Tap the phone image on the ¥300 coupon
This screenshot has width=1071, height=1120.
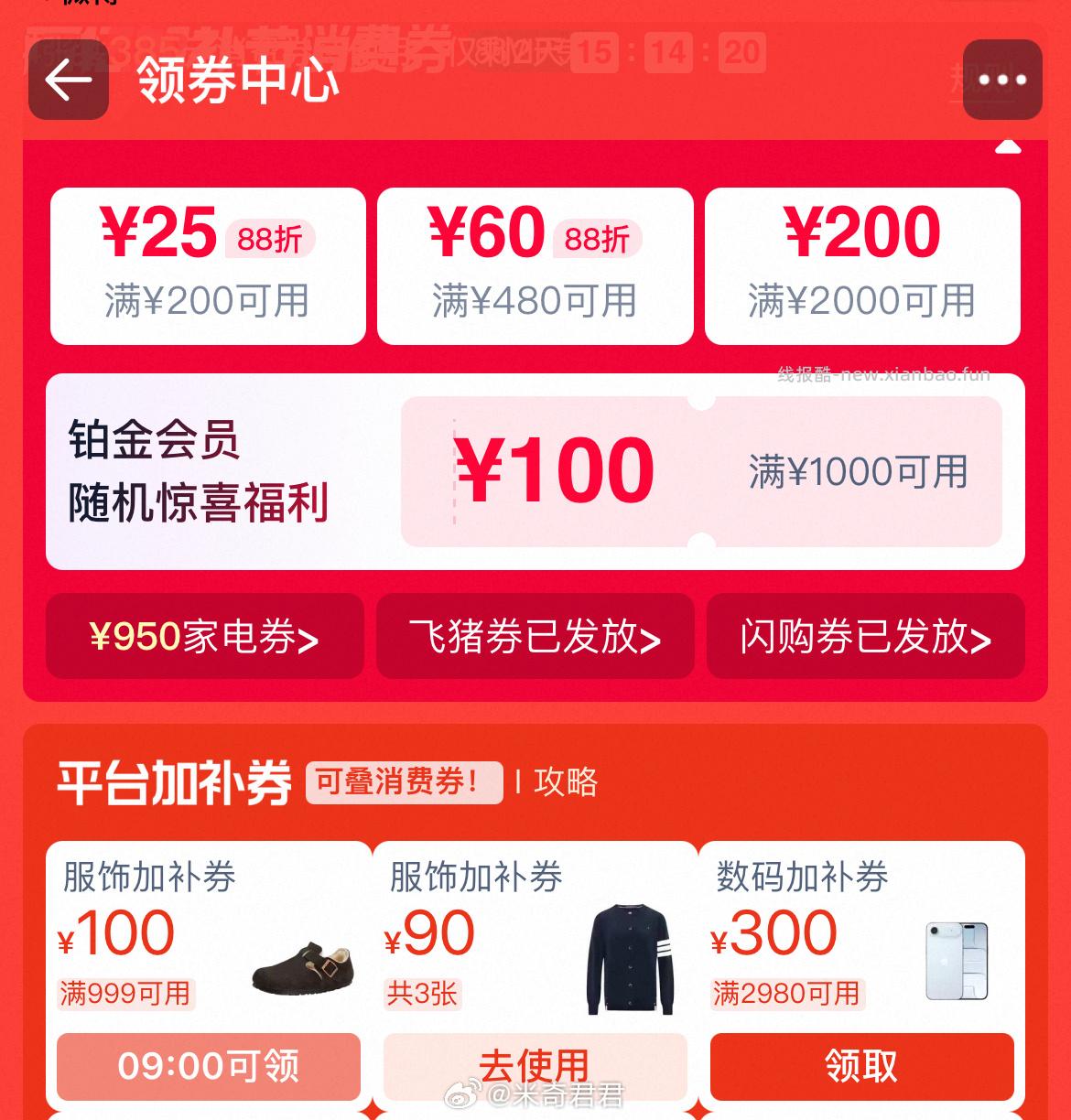957,961
